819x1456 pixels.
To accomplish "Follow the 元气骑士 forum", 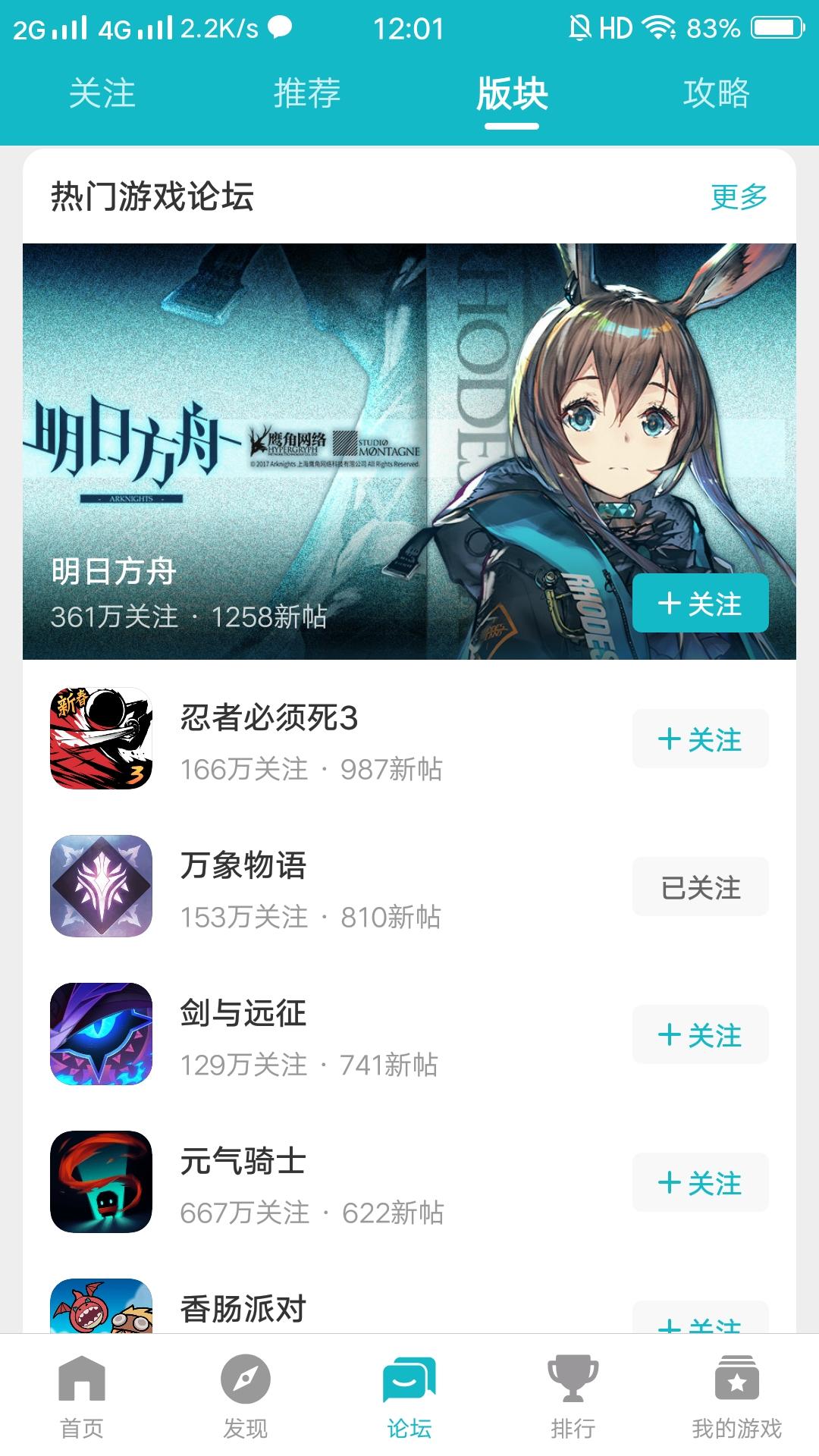I will pos(701,1182).
